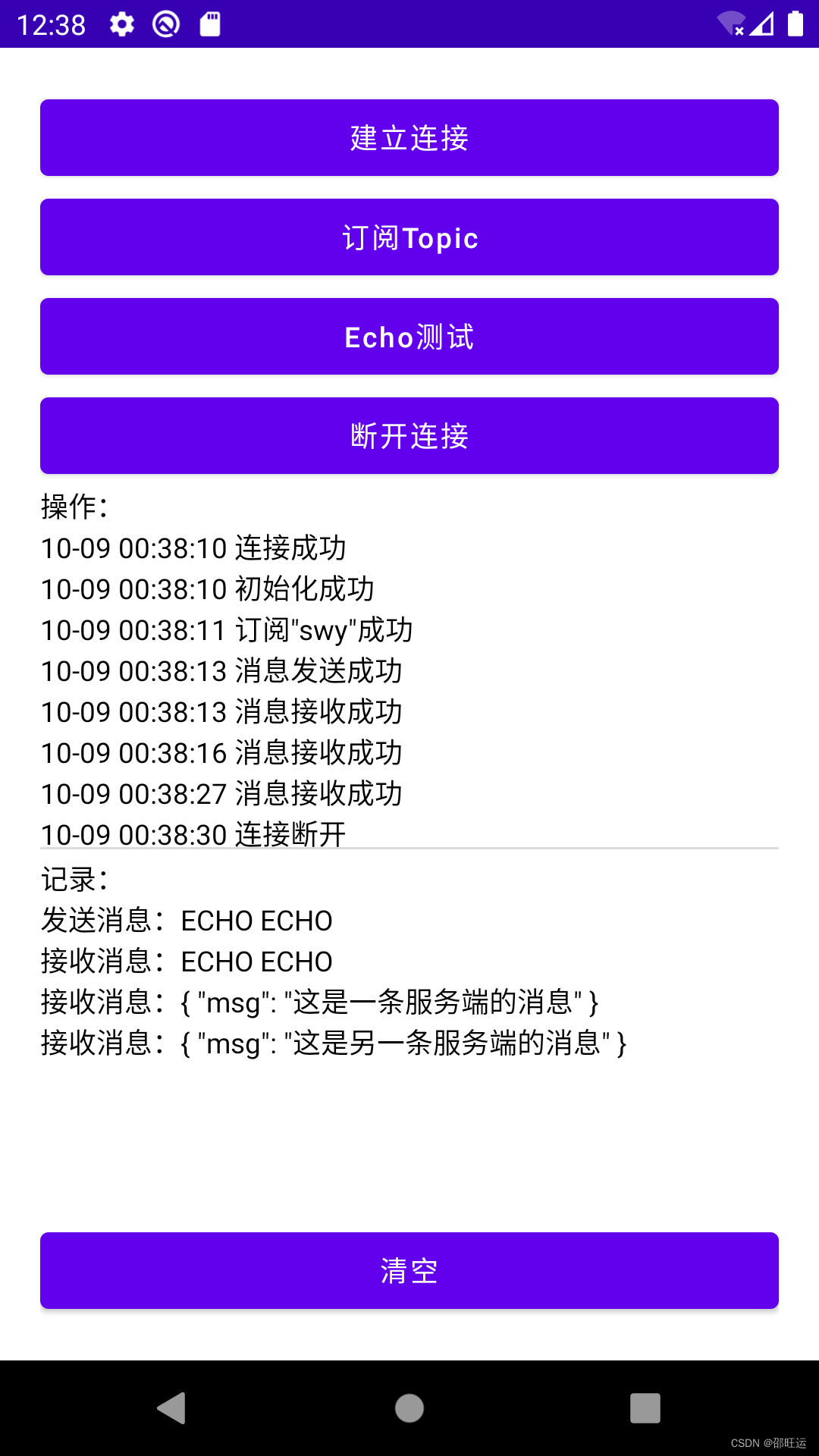Tap the 订阅Topic button

pyautogui.click(x=409, y=237)
